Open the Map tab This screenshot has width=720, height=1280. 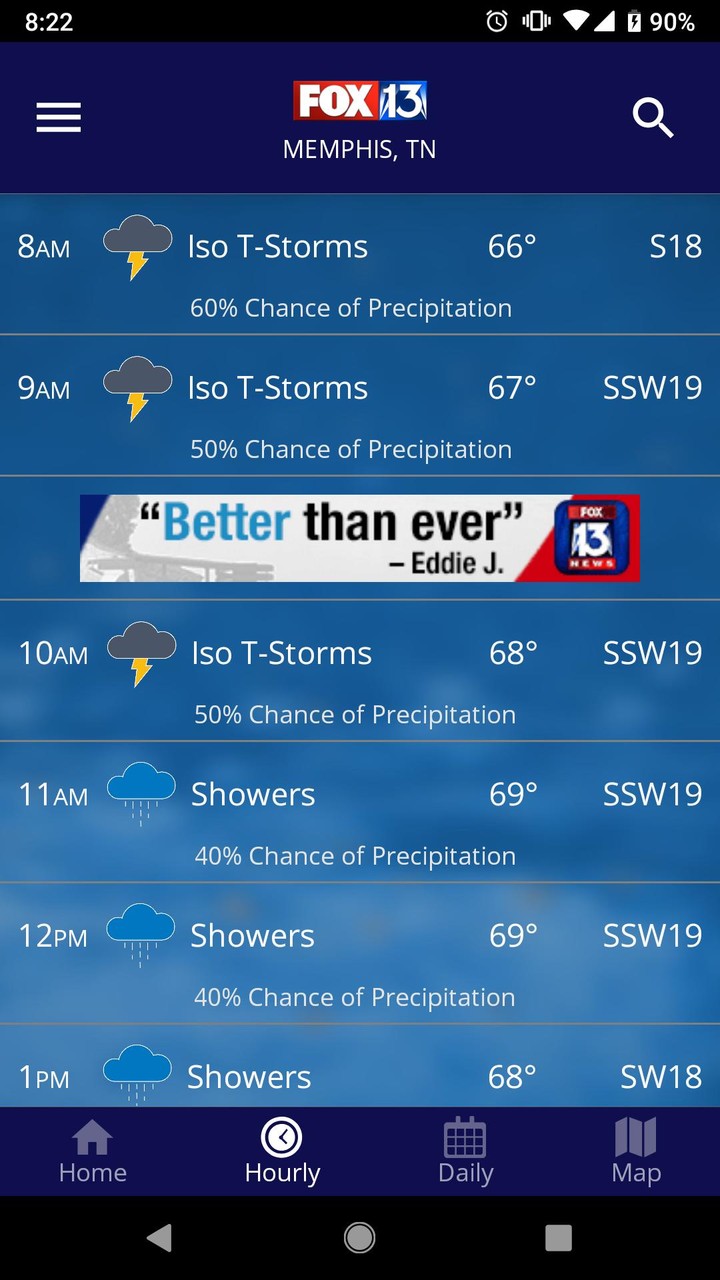pyautogui.click(x=636, y=1151)
